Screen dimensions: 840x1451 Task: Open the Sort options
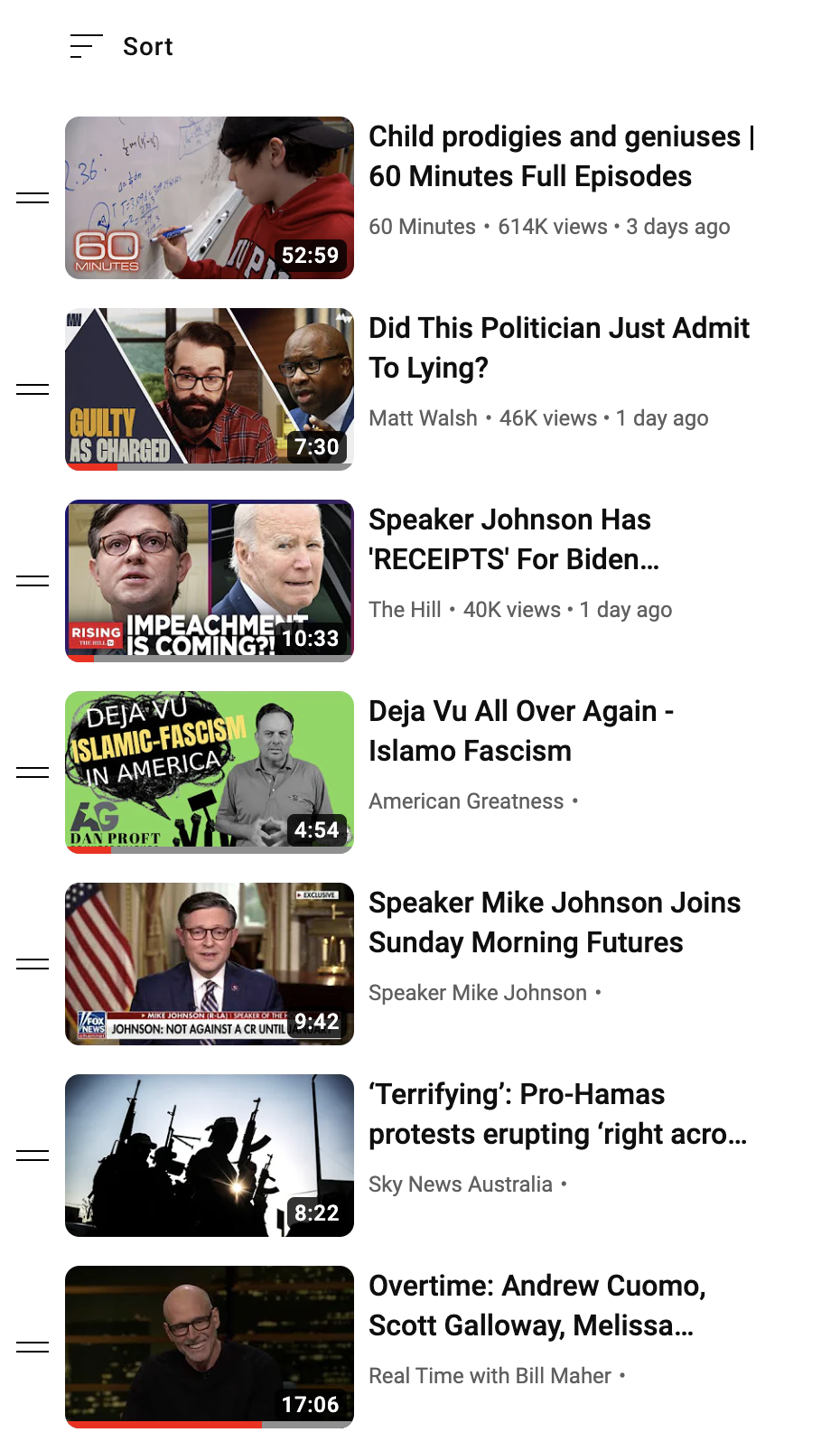click(122, 46)
